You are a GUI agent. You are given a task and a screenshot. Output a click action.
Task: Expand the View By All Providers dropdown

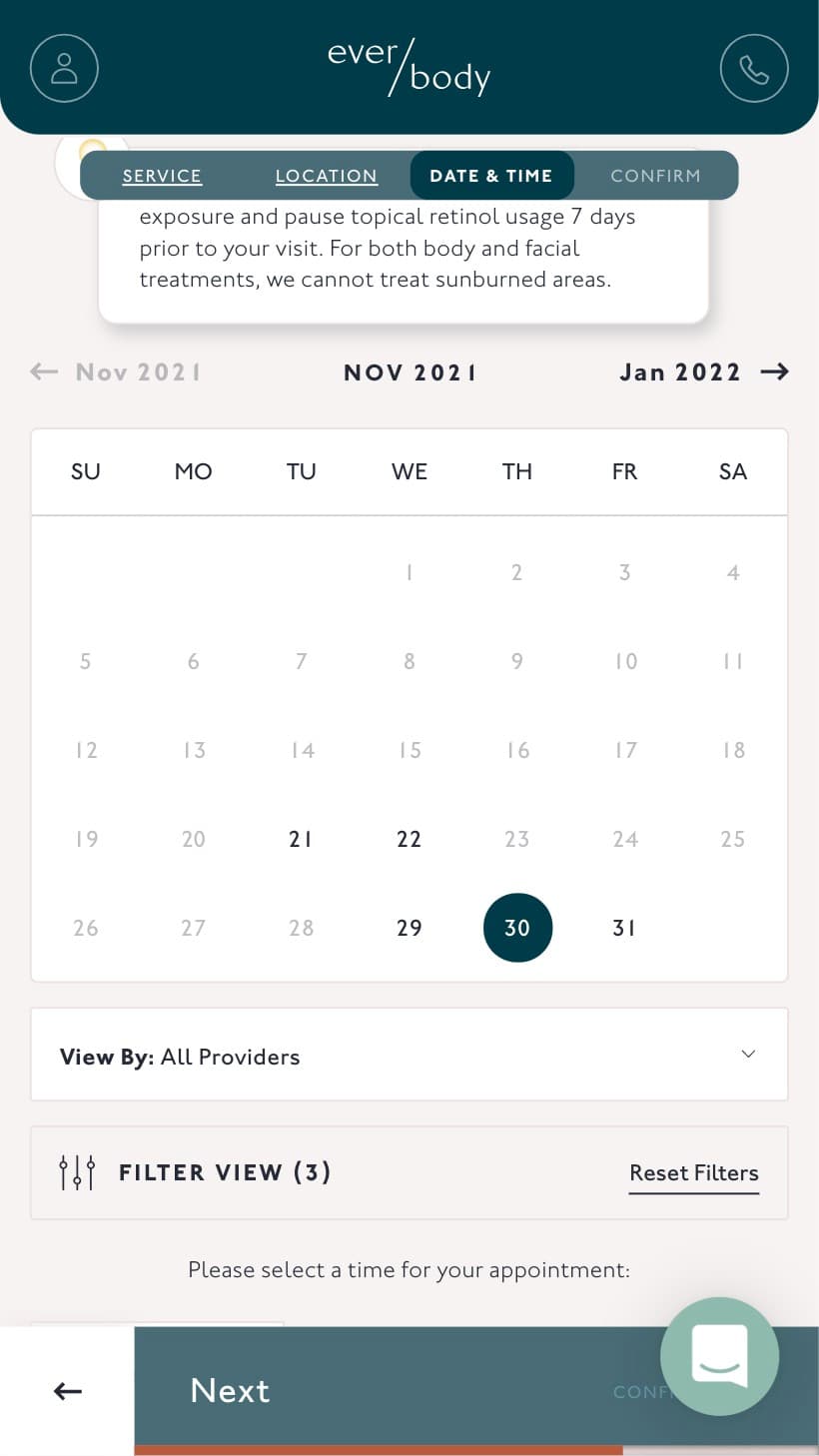pyautogui.click(x=409, y=1055)
